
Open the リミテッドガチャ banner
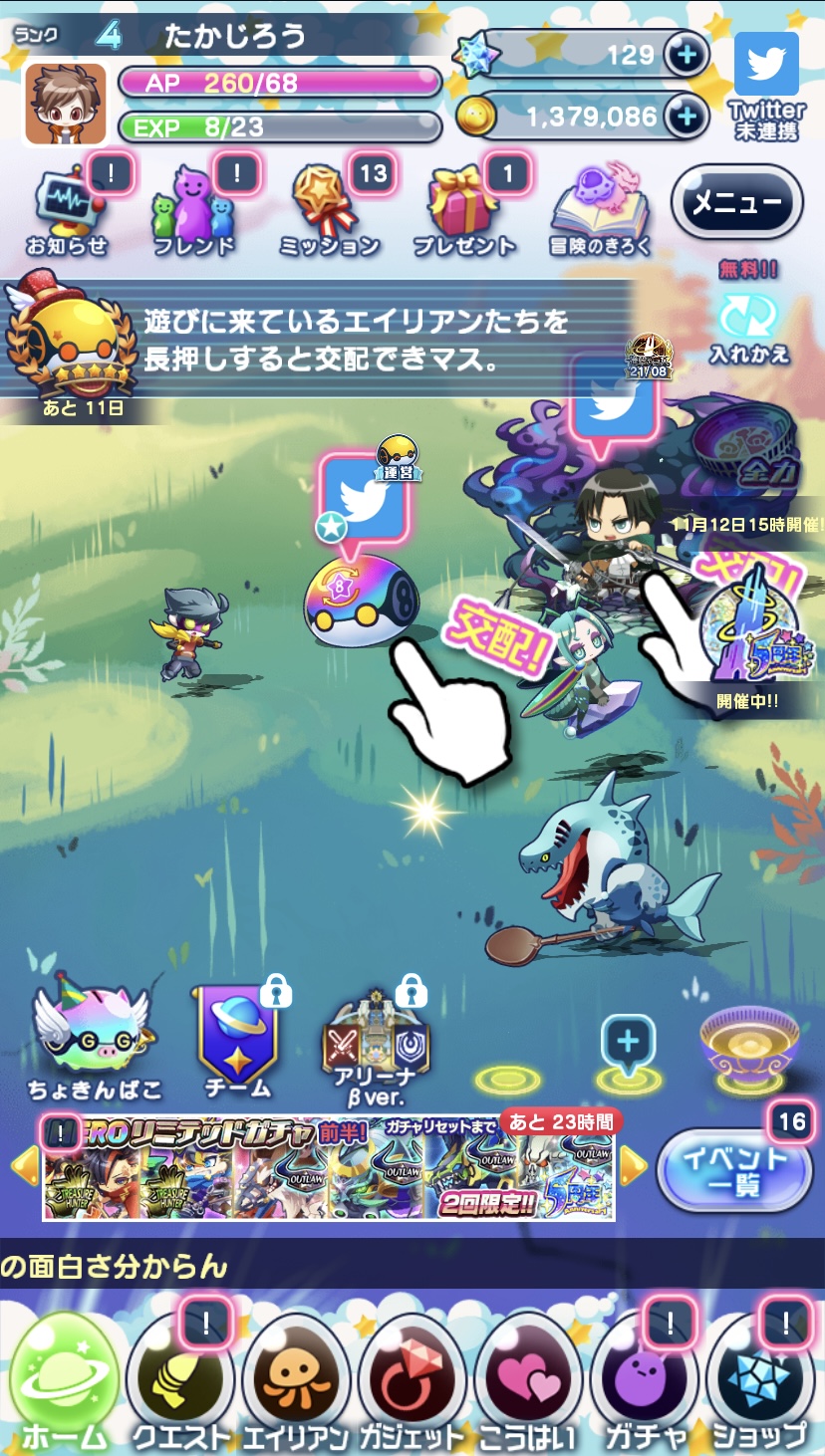point(329,1169)
